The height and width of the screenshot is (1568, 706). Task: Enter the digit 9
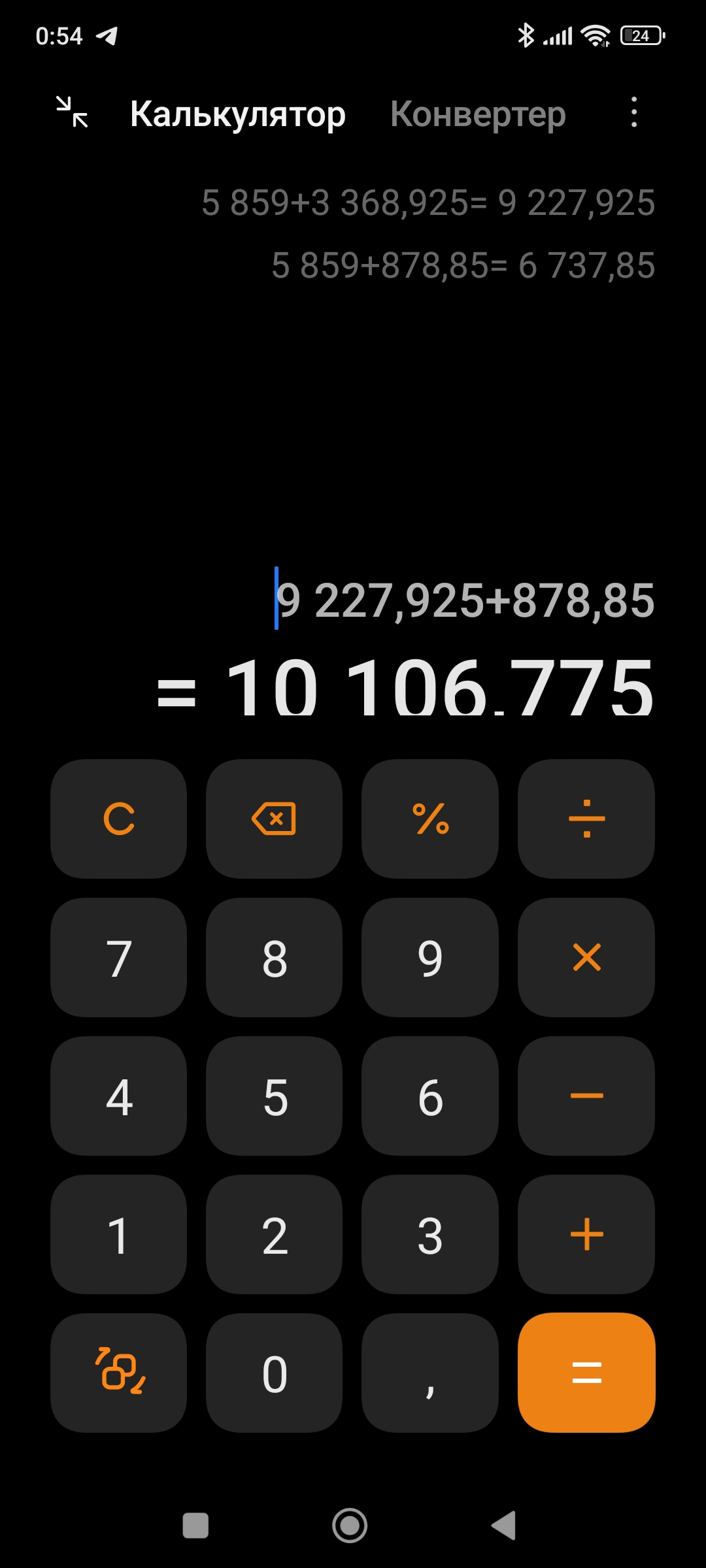tap(430, 957)
